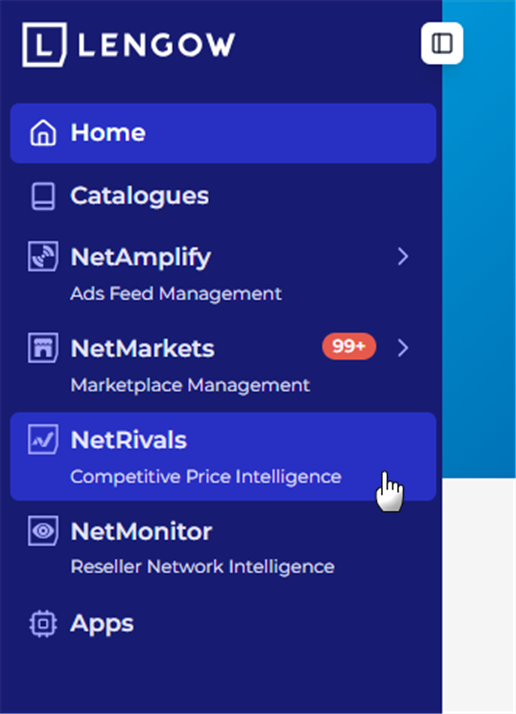Open the Apps section
Viewport: 516px width, 714px height.
coord(223,623)
